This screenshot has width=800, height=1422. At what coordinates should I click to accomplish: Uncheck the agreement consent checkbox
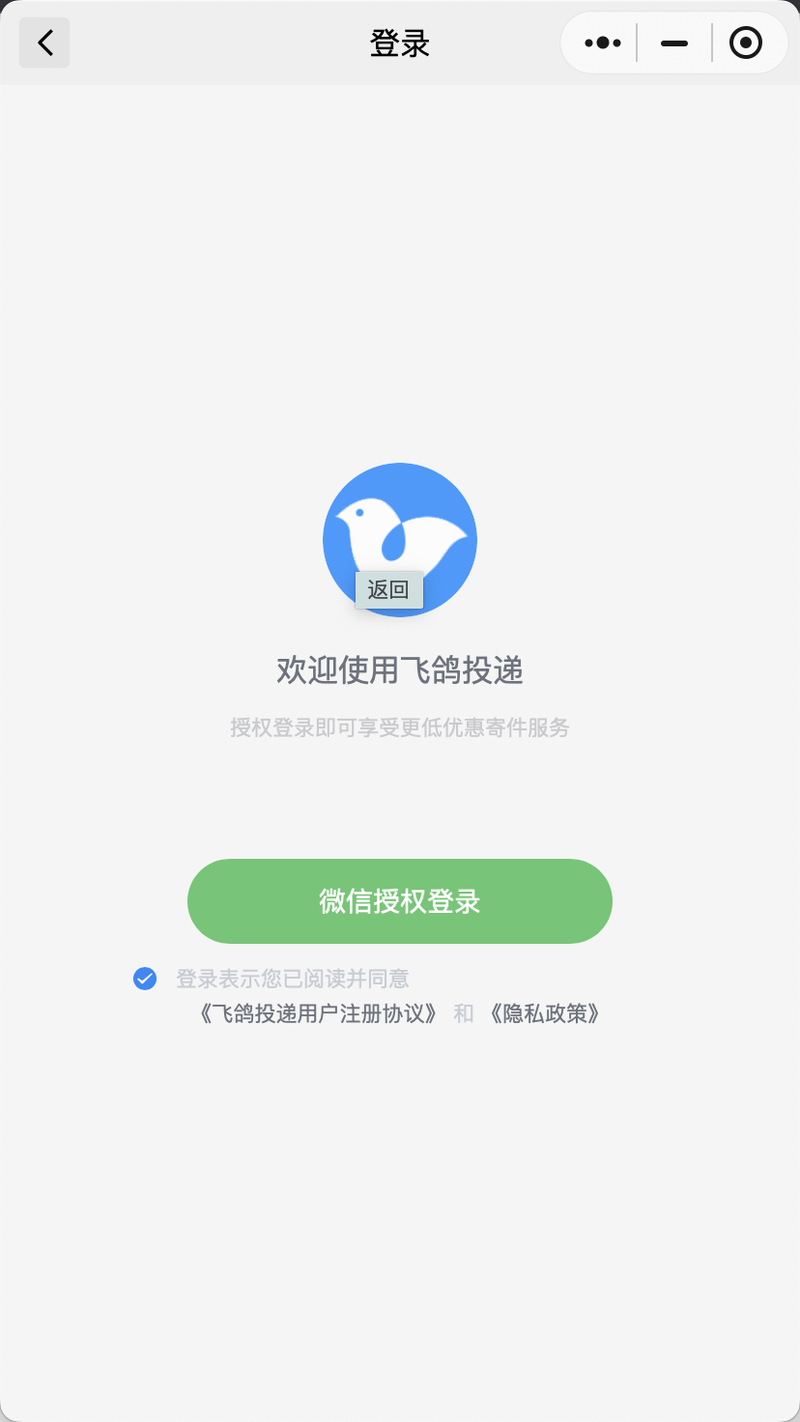coord(145,978)
